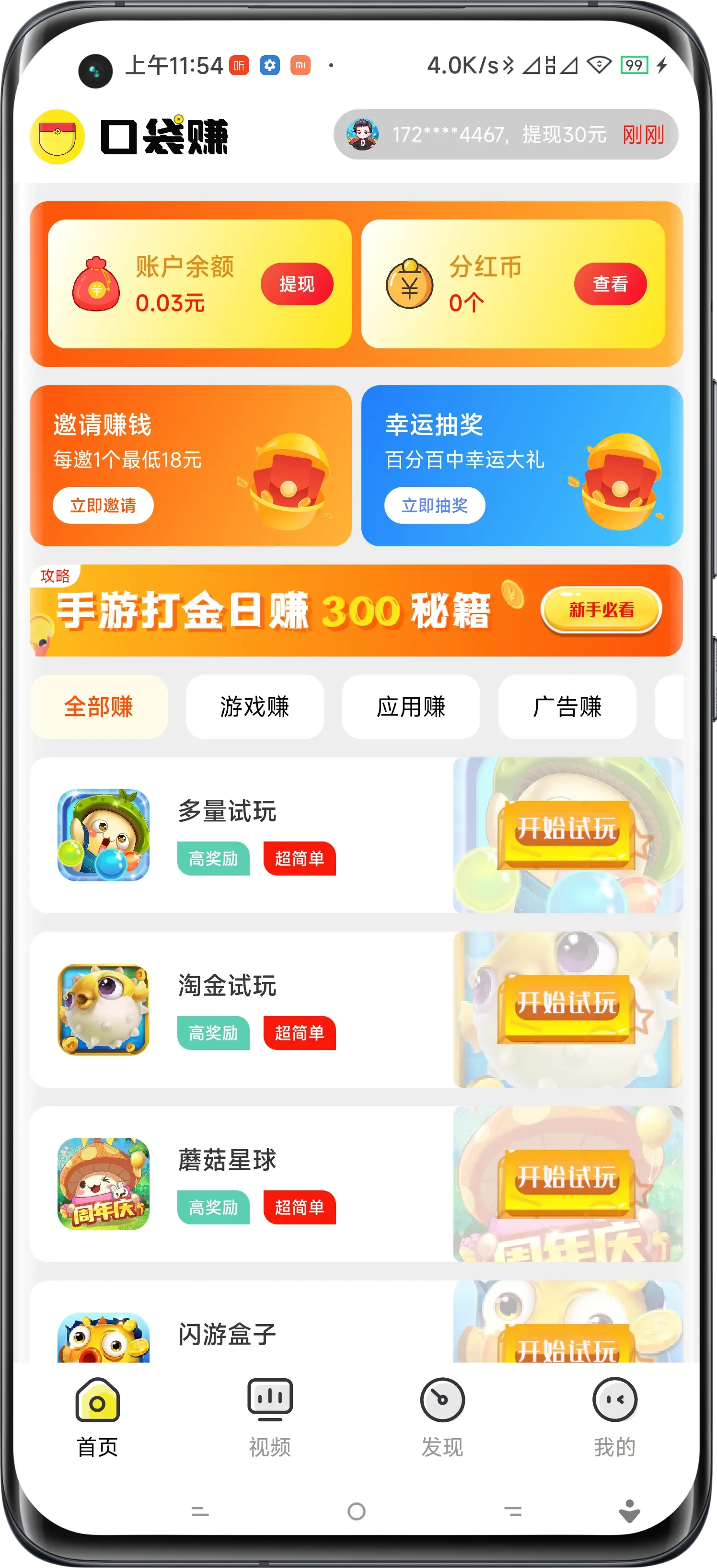Select the 全部赚 filter chip
Screen dimensions: 717x1568
pos(99,707)
